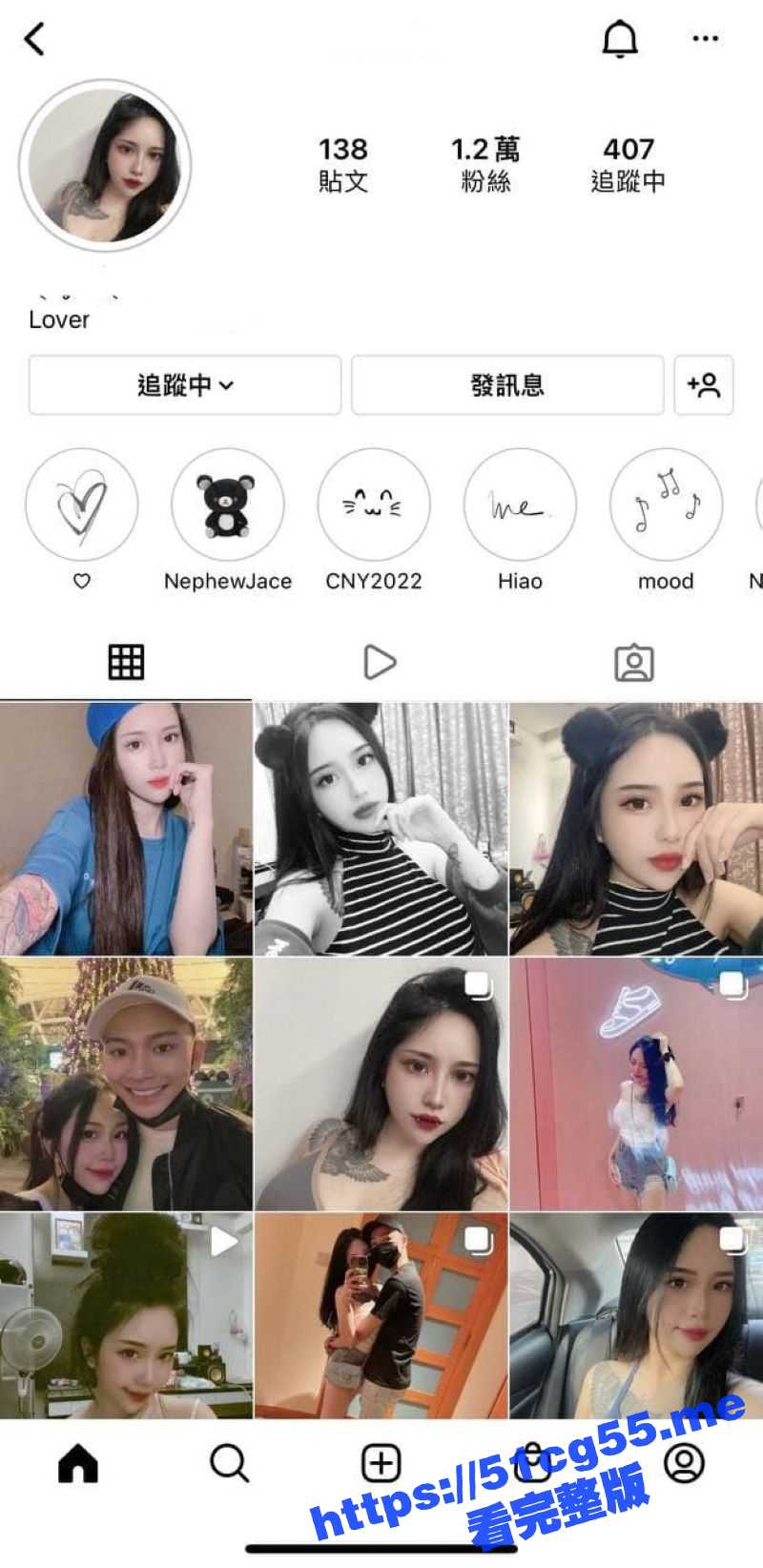Open the 1.2萬 粉絲 followers list

click(485, 164)
